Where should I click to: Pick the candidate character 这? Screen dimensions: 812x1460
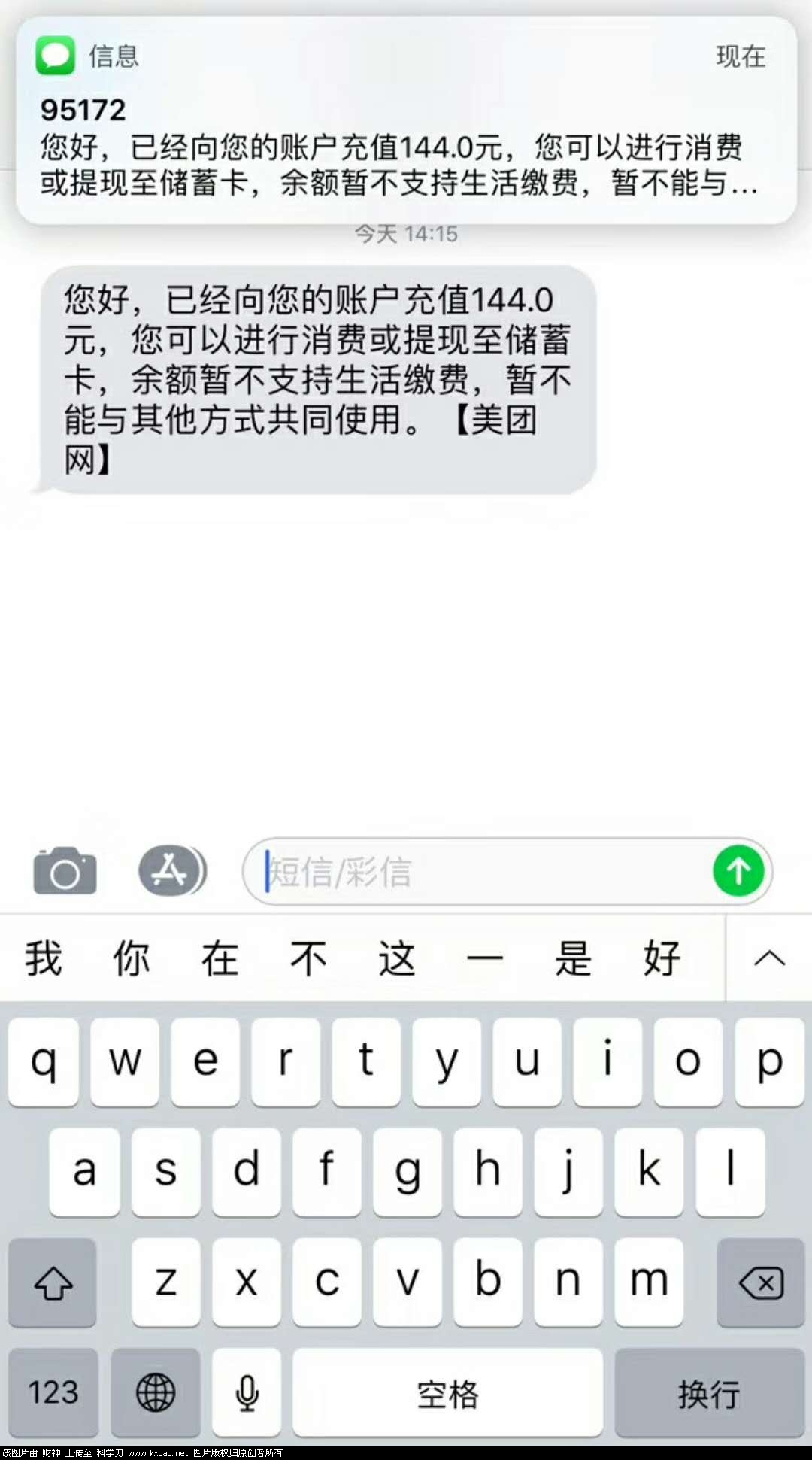397,959
